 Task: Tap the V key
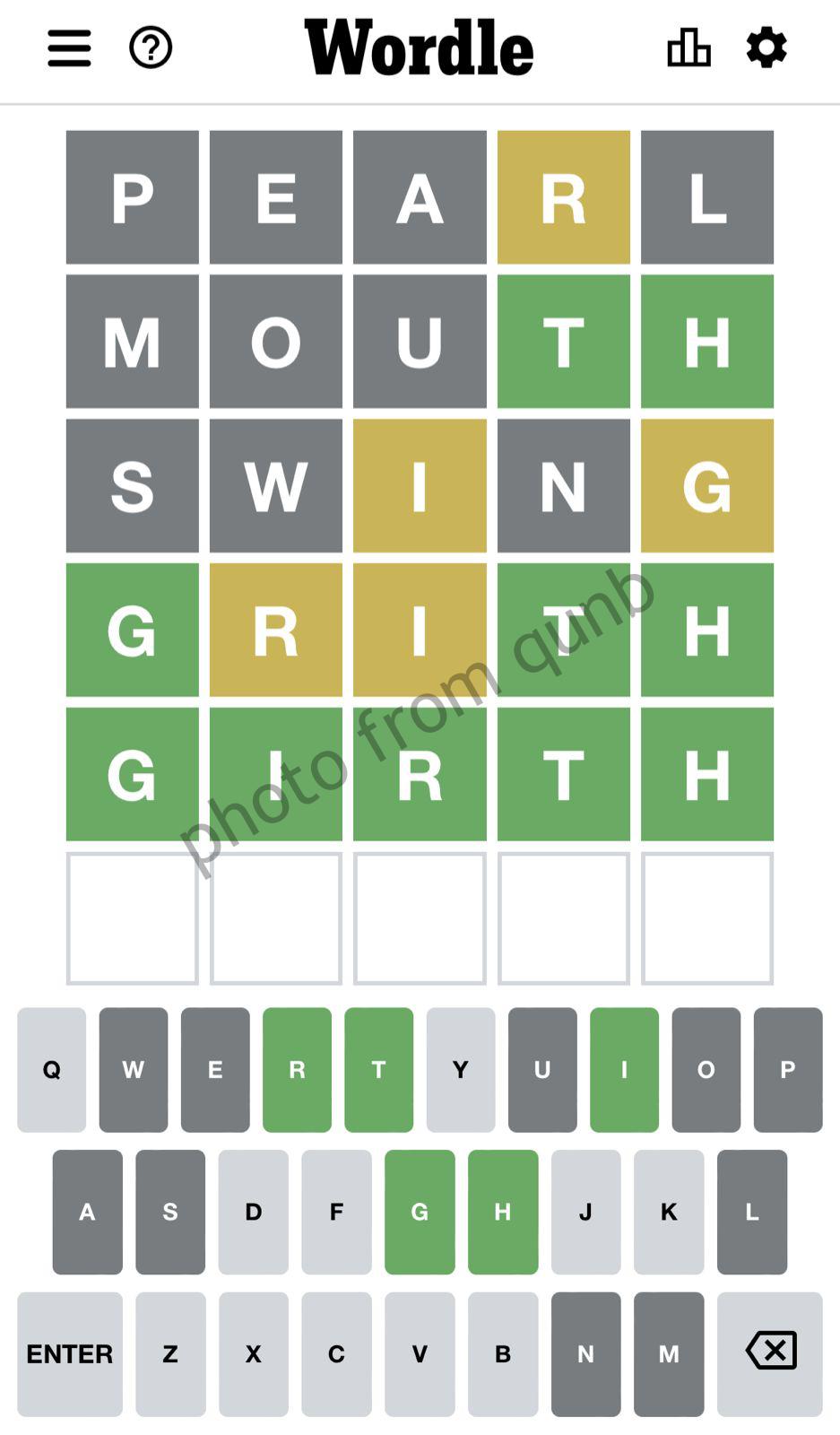coord(420,1353)
